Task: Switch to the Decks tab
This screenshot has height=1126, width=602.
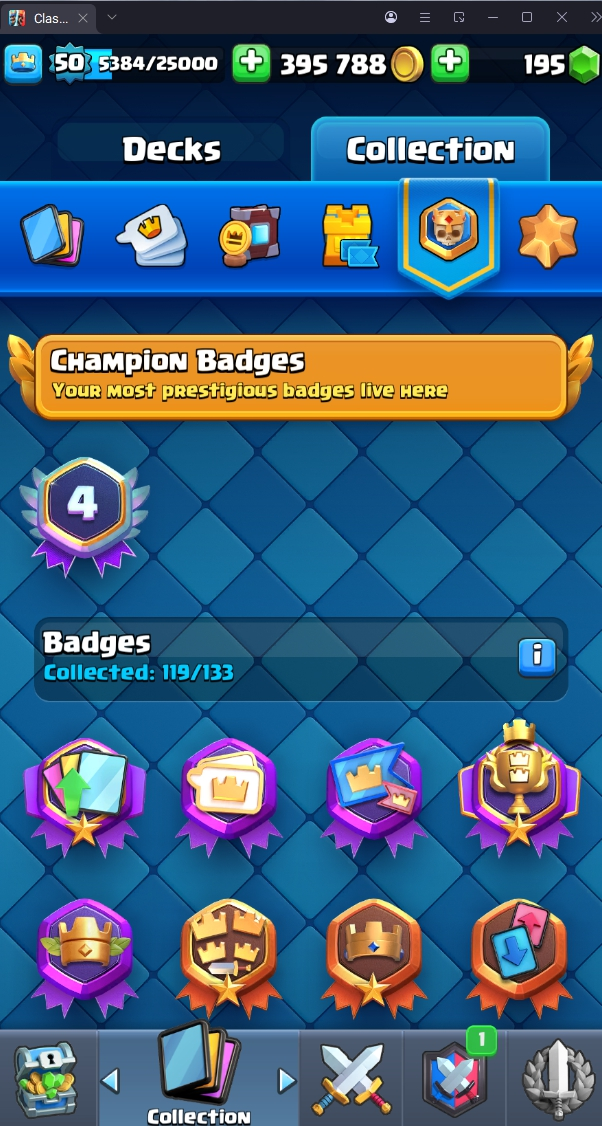Action: pos(171,149)
